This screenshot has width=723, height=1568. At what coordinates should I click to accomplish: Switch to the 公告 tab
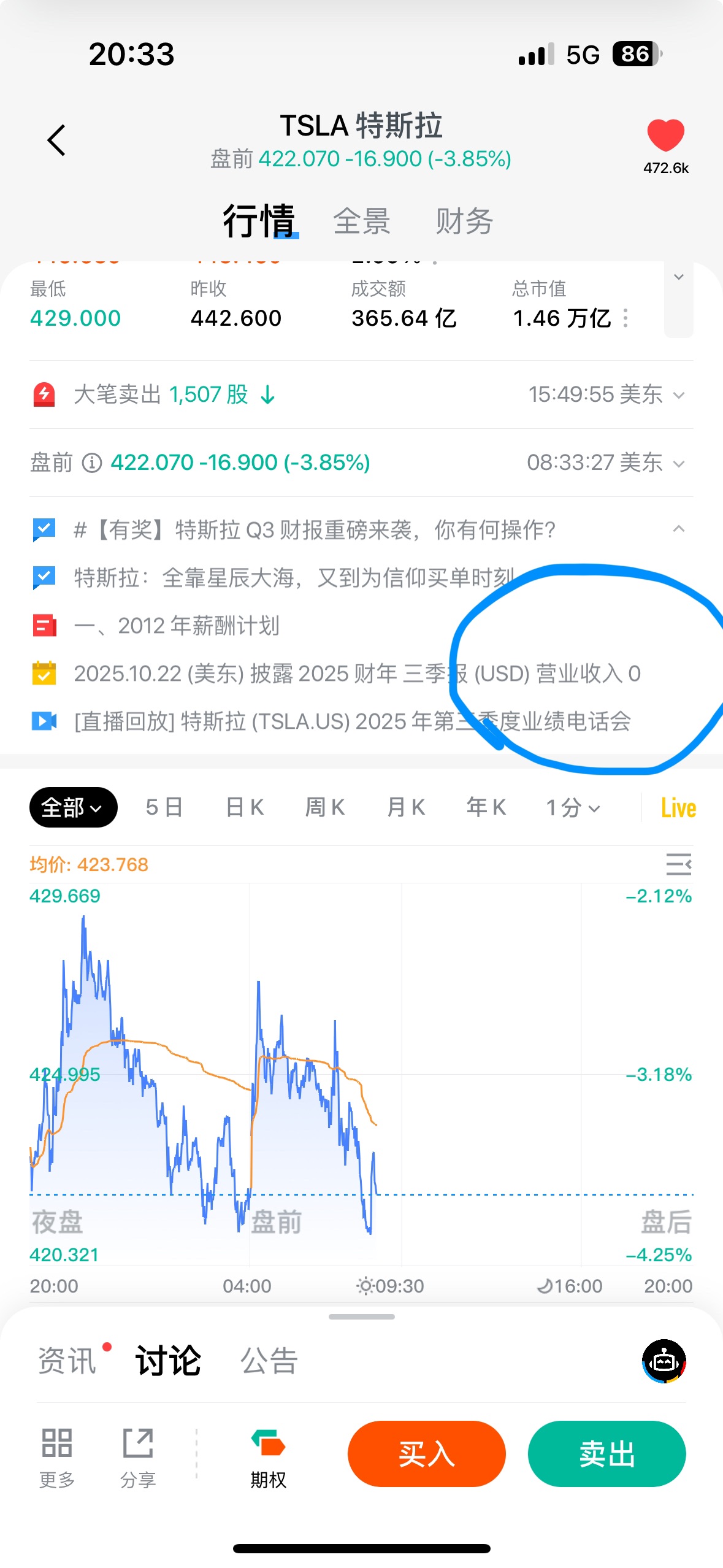coord(269,1361)
